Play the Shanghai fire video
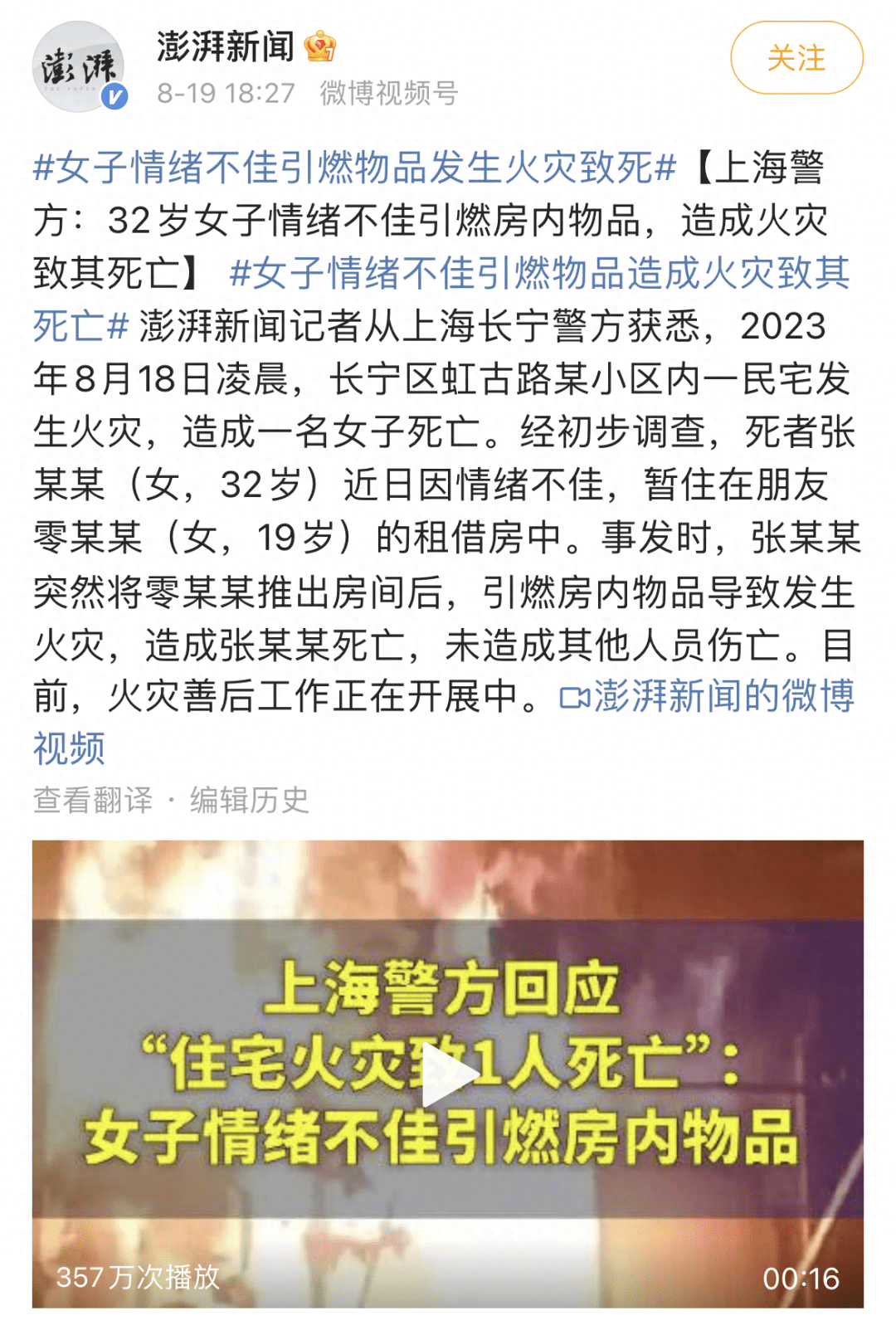This screenshot has height=1335, width=896. [448, 1074]
